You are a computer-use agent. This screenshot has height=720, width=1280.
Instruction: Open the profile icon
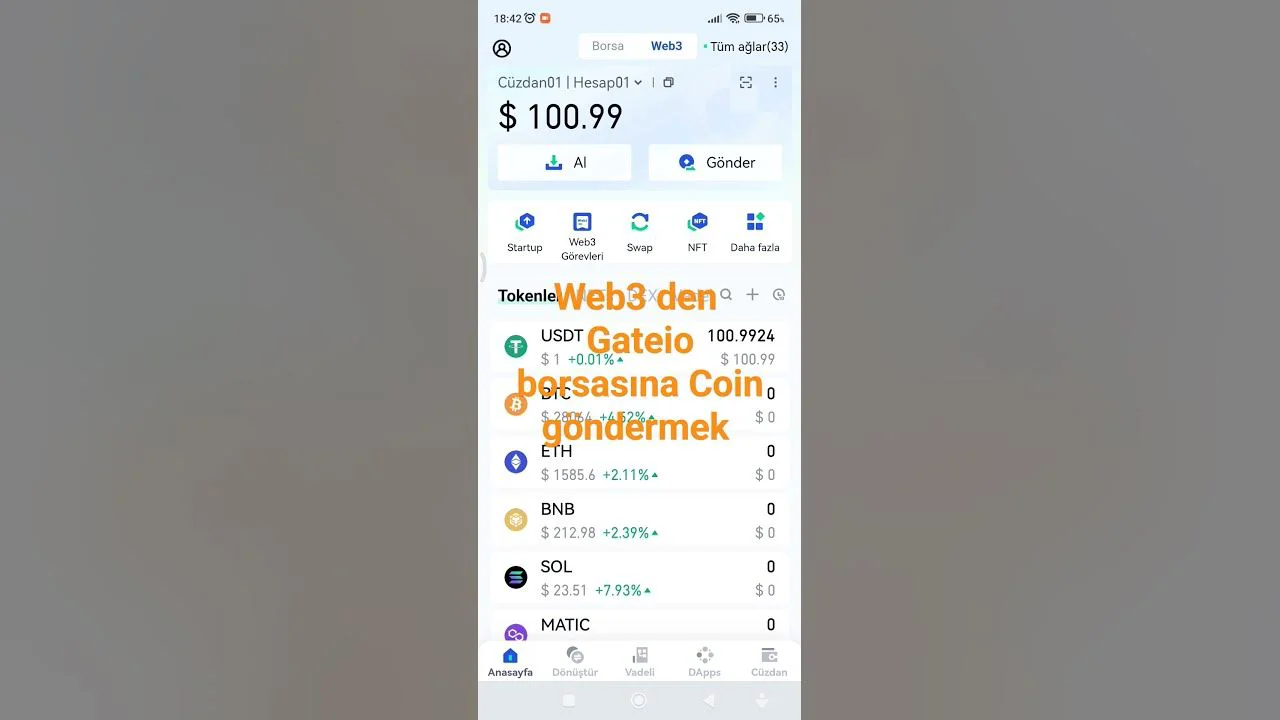click(x=502, y=48)
